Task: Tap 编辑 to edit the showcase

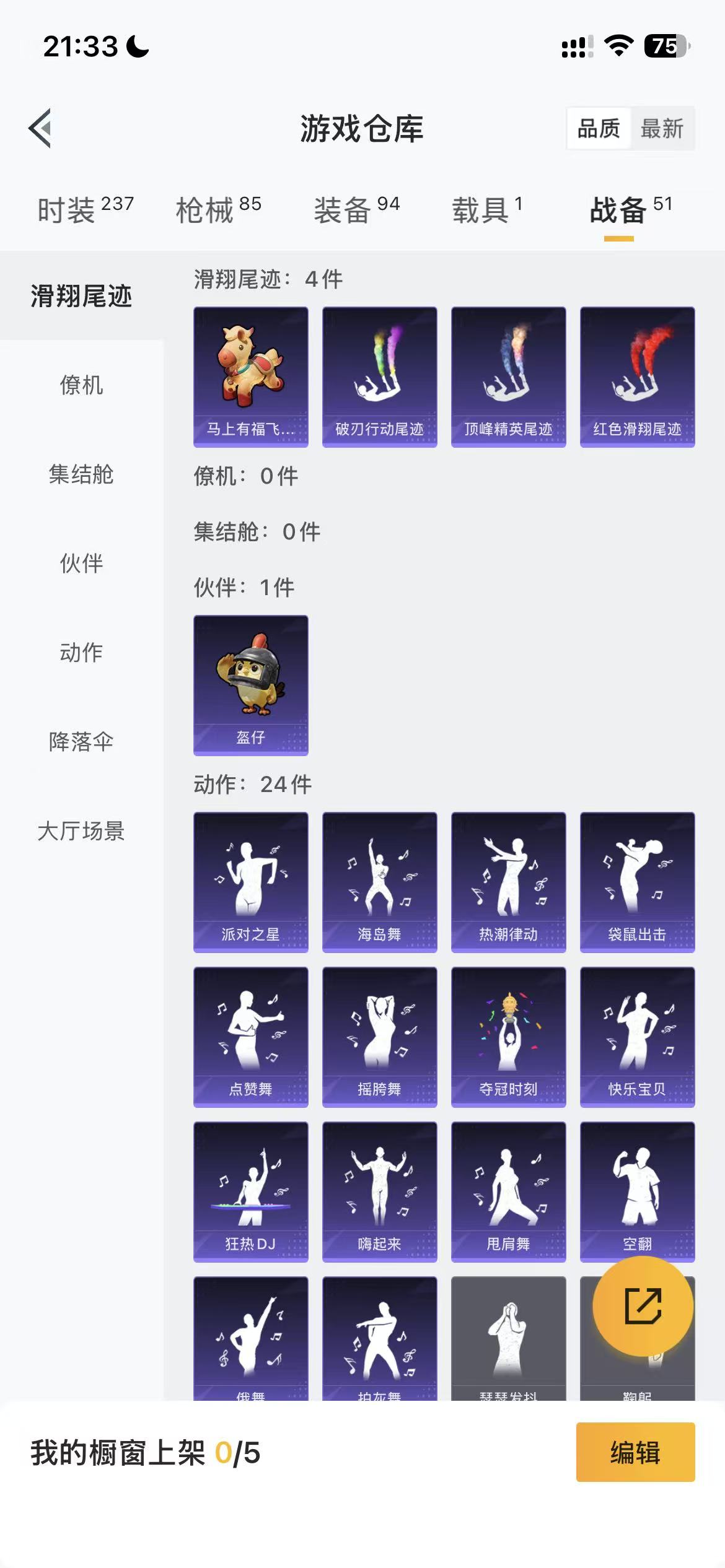Action: click(x=635, y=1452)
